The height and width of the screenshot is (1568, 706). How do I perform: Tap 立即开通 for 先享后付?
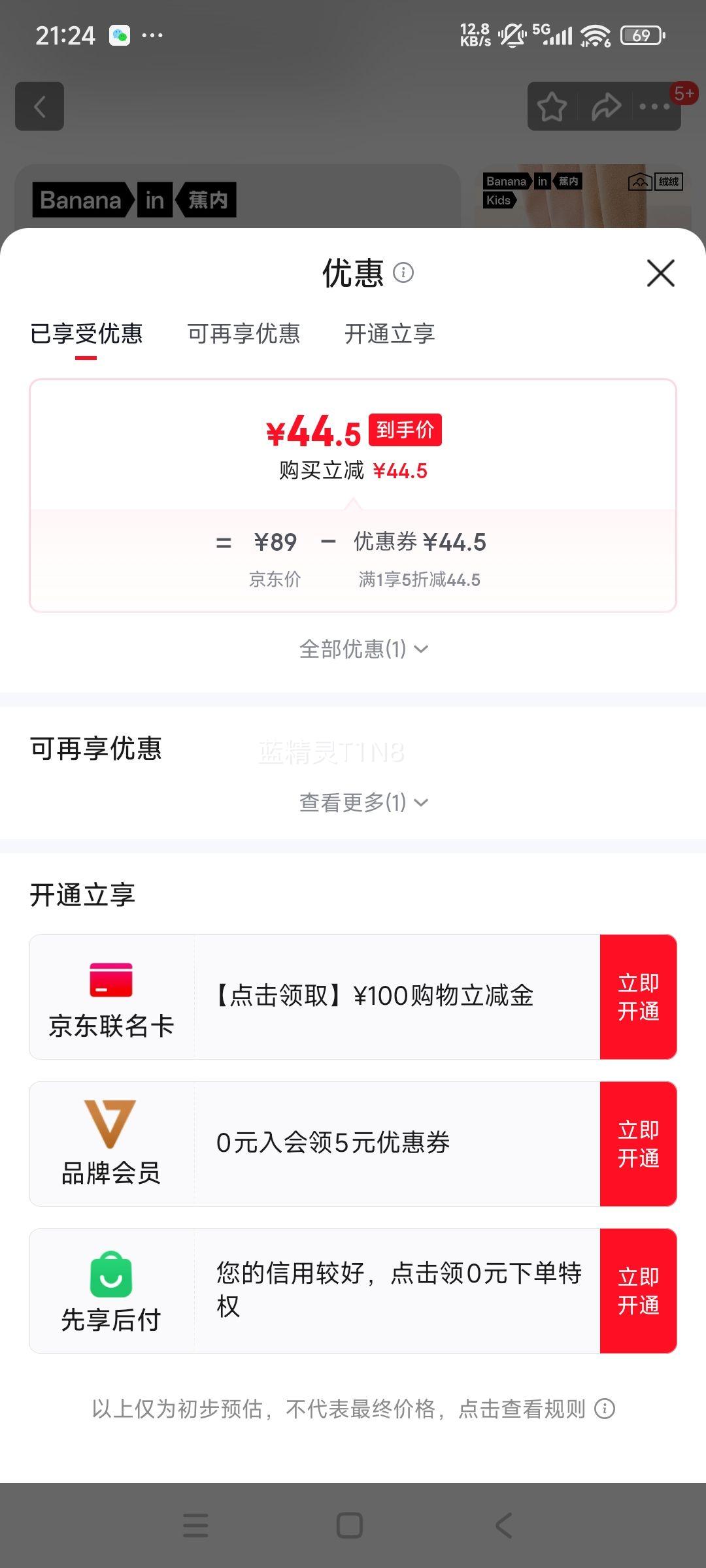[x=638, y=1291]
